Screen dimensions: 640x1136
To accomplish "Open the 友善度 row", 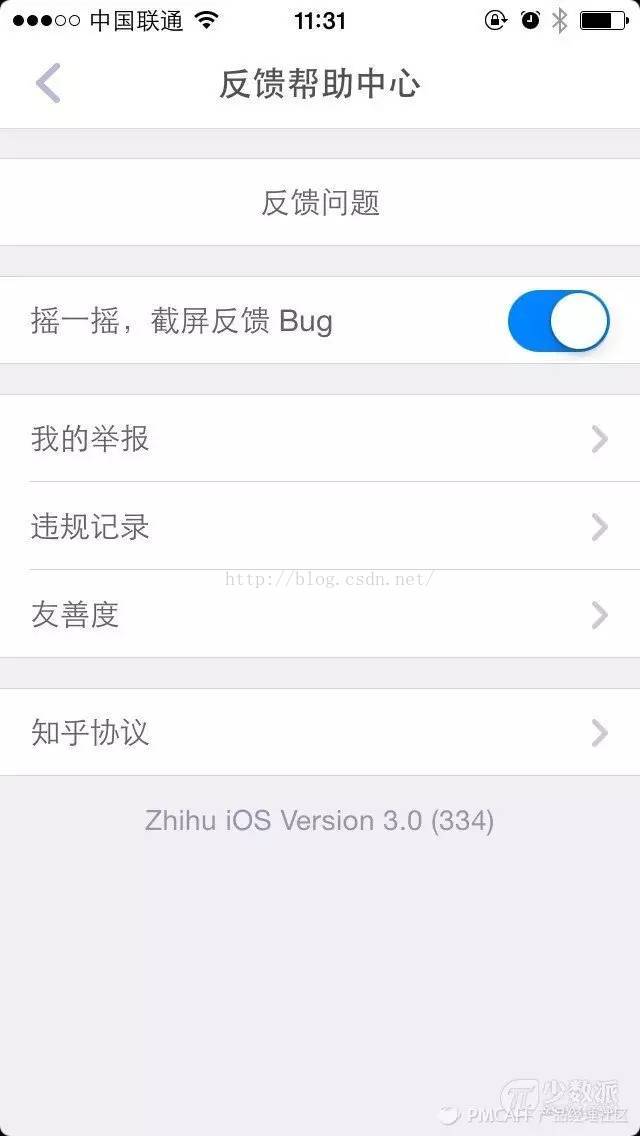I will (x=320, y=614).
